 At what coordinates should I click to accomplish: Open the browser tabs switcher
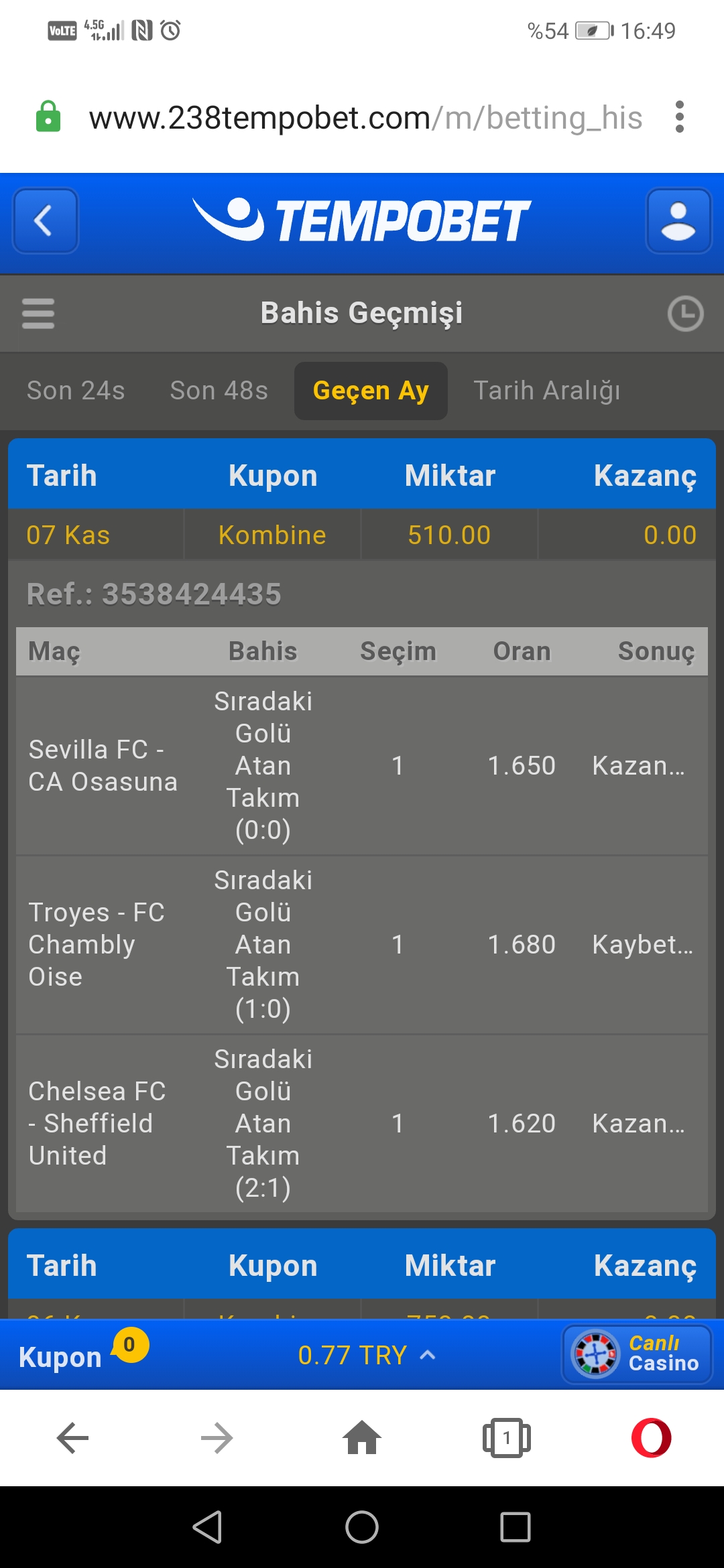[x=507, y=1438]
